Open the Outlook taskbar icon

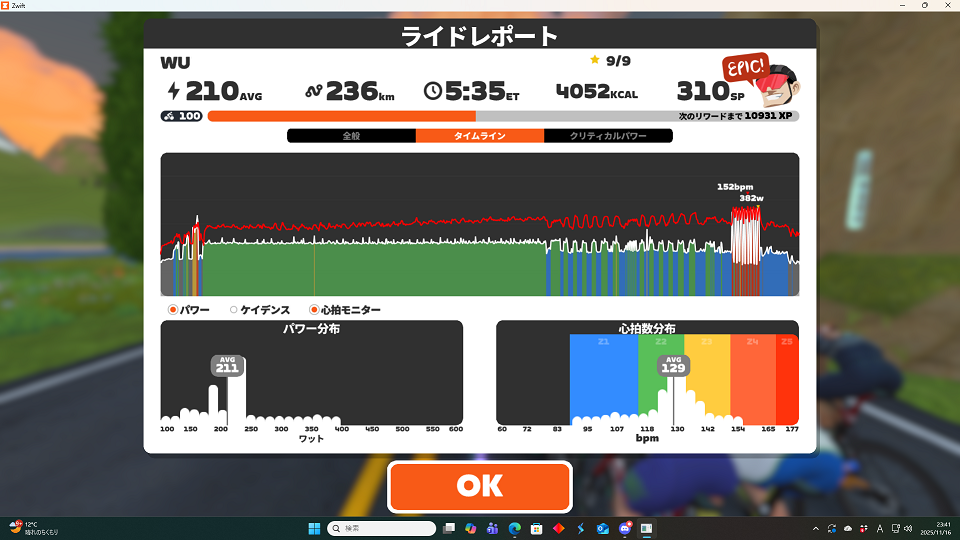pos(603,527)
